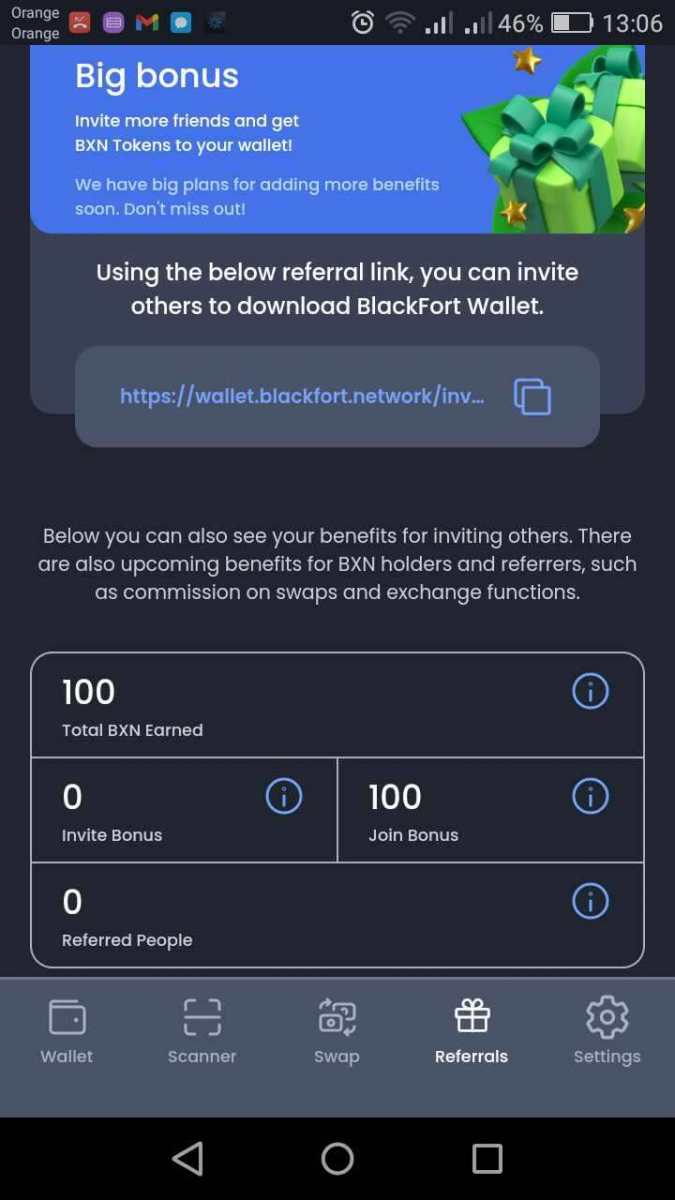Screen dimensions: 675x1200
Task: Open the Settings tab
Action: point(607,1031)
